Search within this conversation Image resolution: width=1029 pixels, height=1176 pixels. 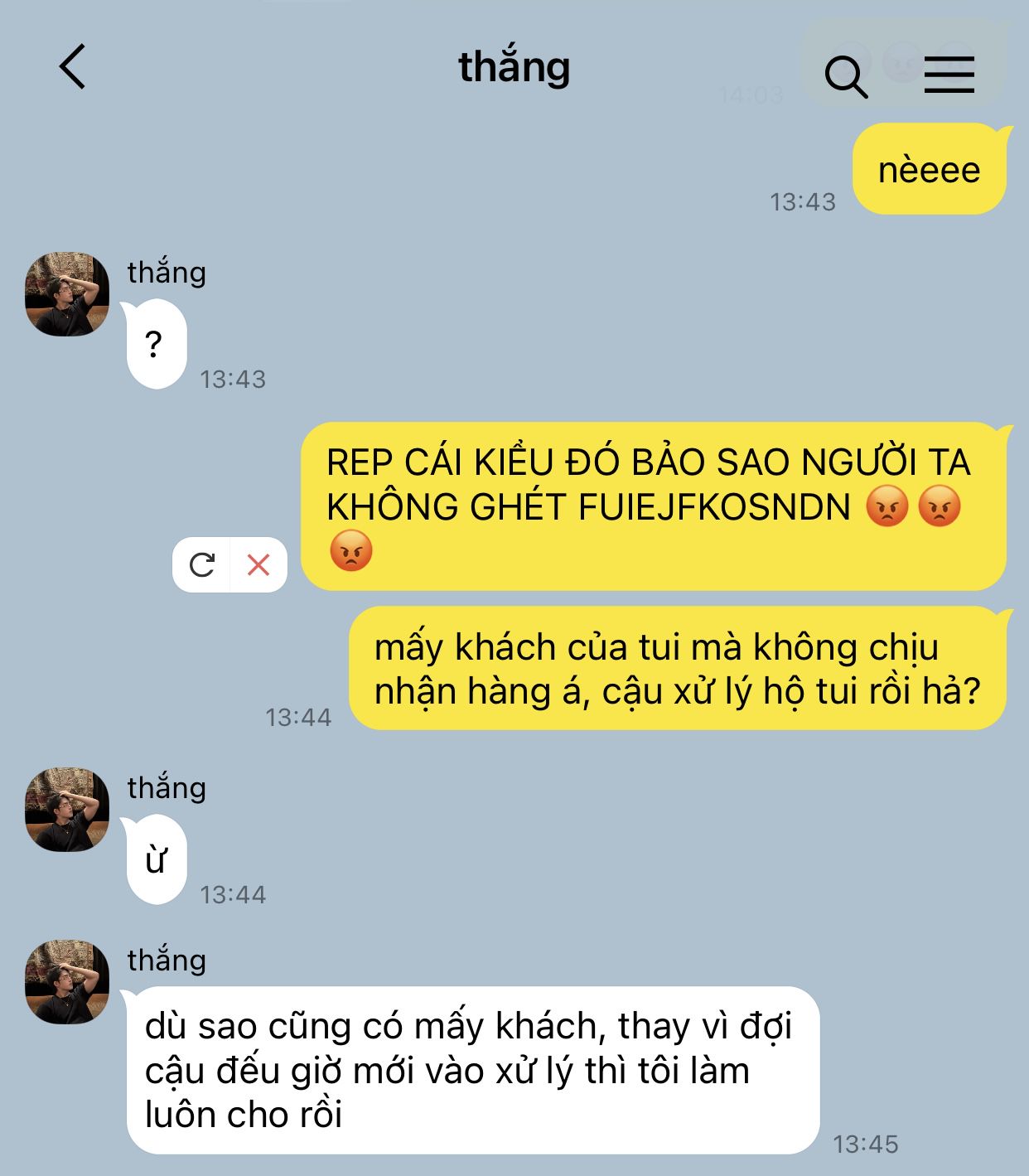(846, 77)
